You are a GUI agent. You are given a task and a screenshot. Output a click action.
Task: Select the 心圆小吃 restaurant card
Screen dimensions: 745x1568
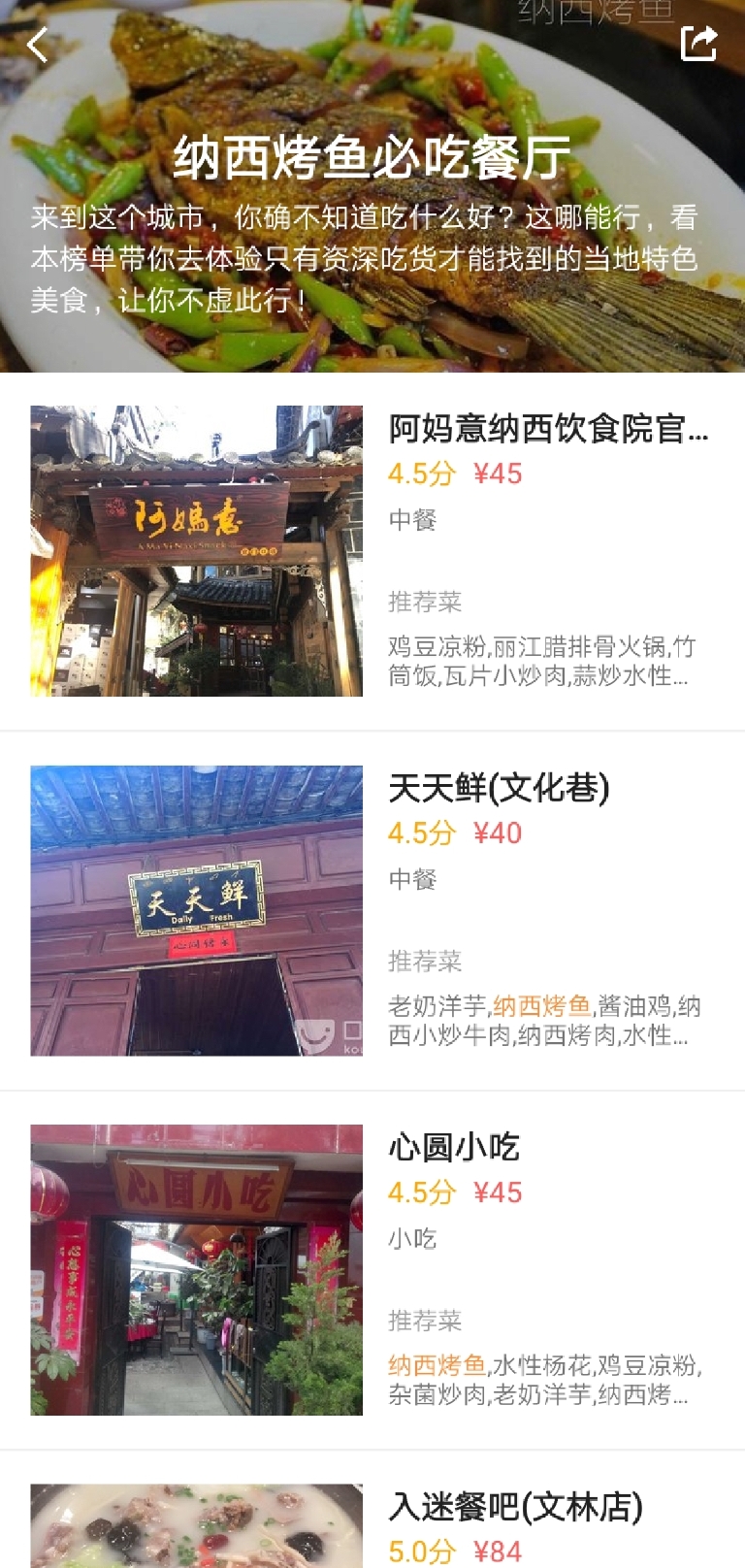(x=454, y=1147)
